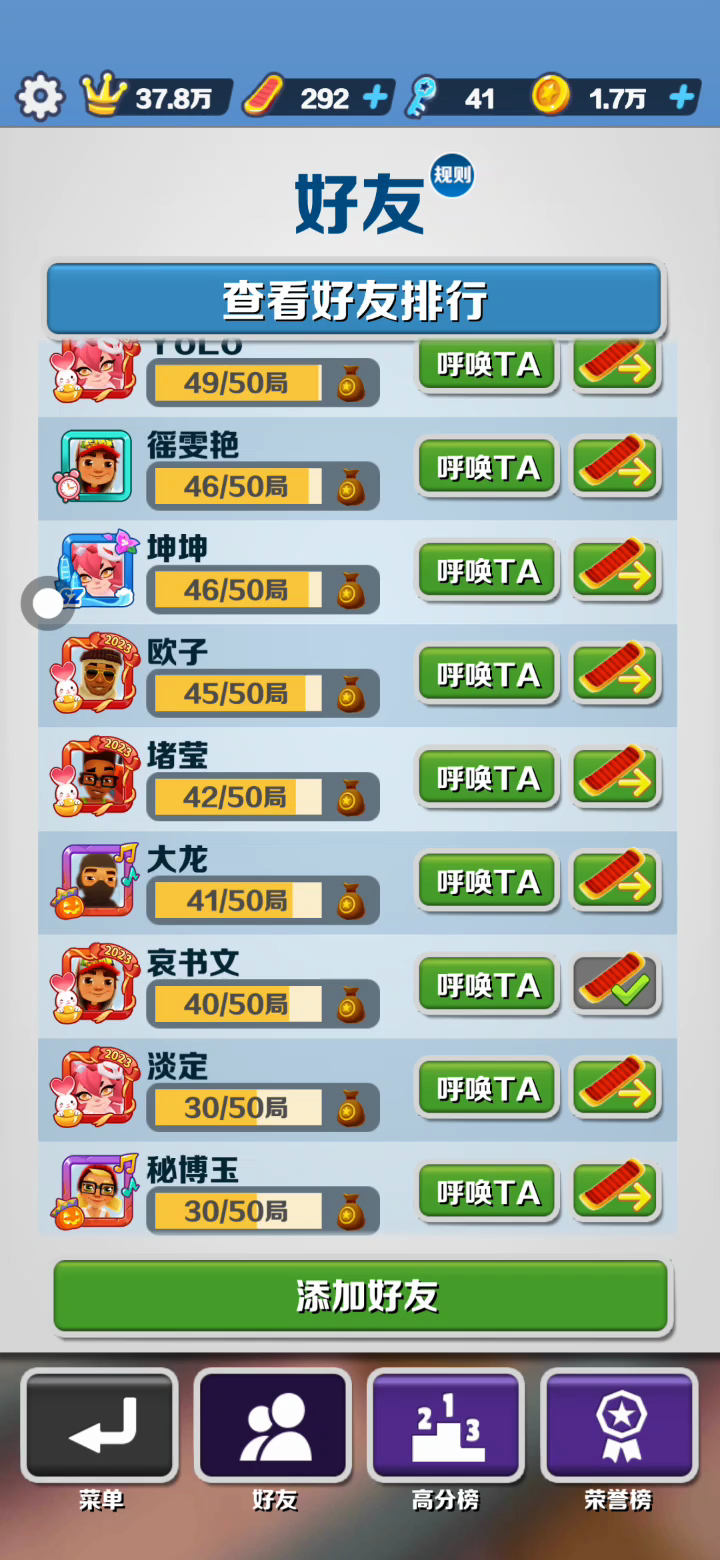This screenshot has height=1560, width=720.
Task: Tap 呼唤TA for 徭雯艳
Action: click(x=487, y=468)
